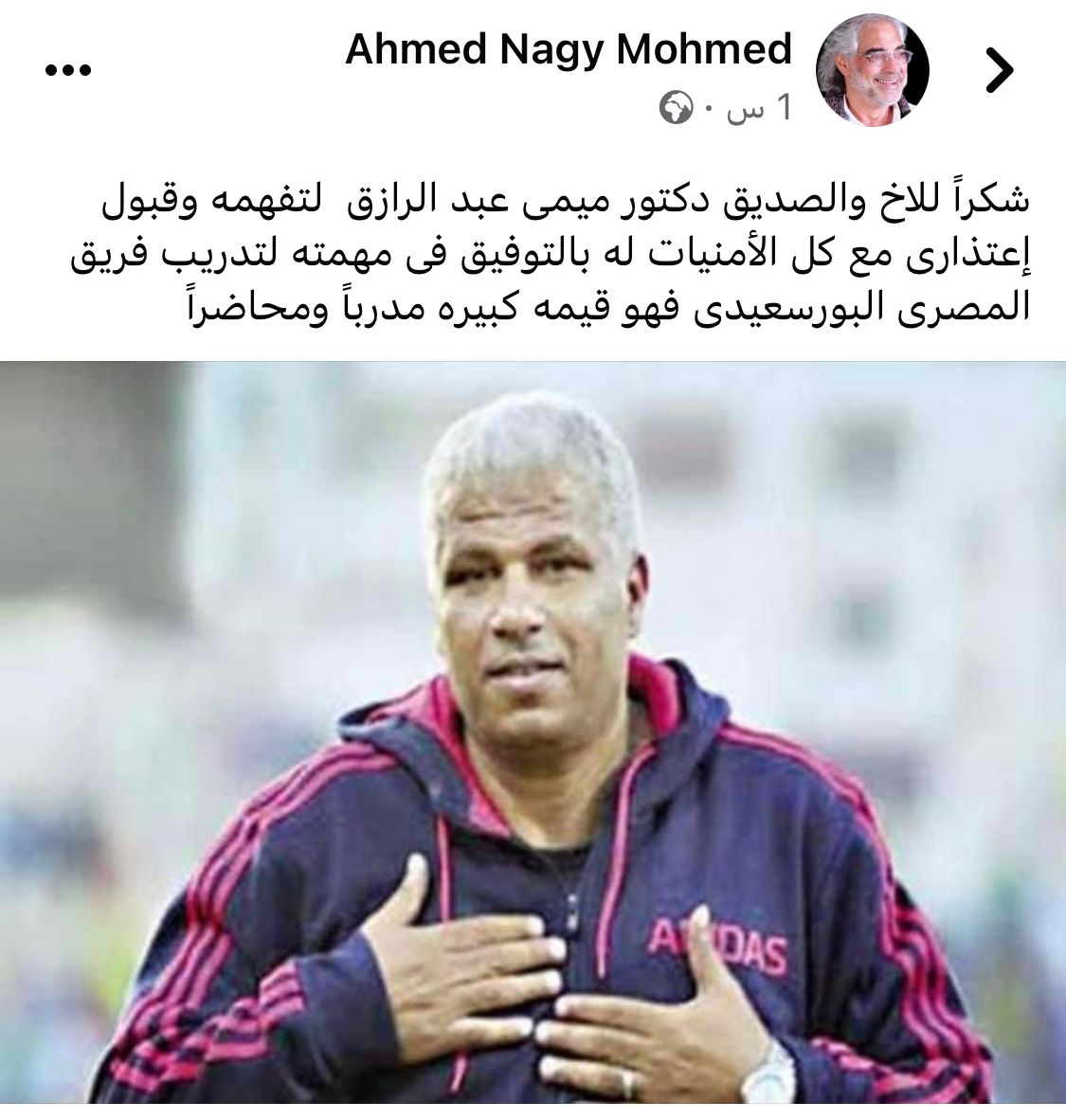
Task: Go back using the arrow icon
Action: (x=999, y=70)
